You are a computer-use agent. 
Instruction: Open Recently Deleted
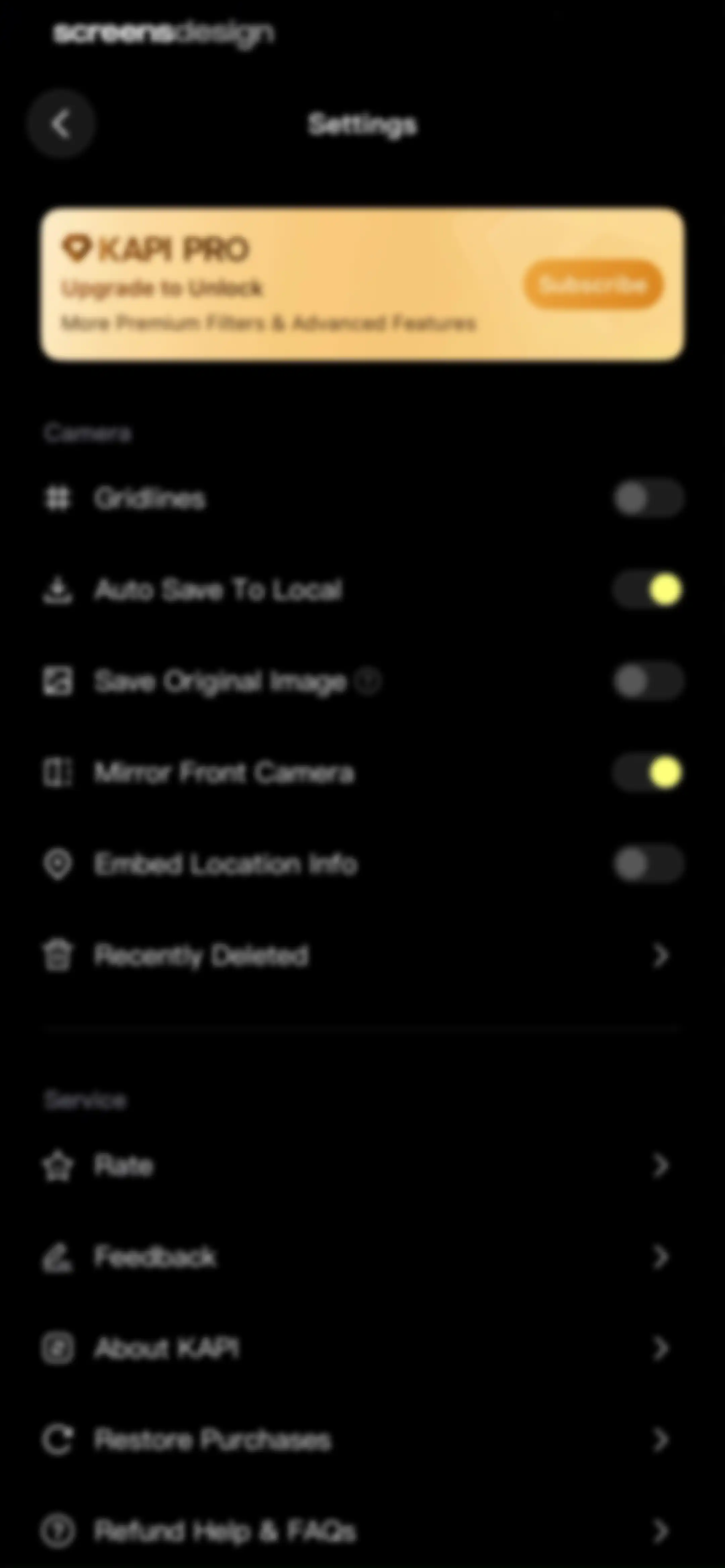362,955
